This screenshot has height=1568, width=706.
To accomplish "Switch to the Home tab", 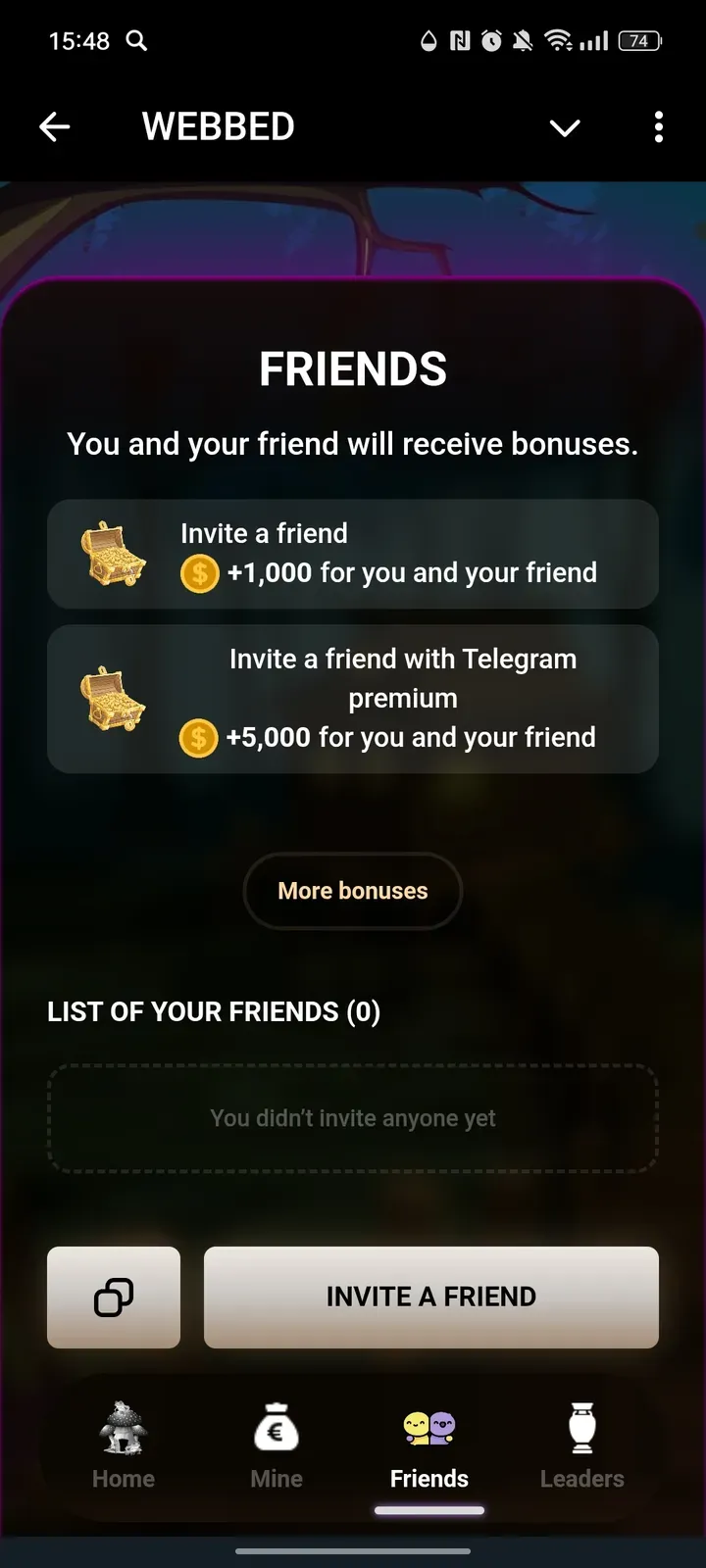I will pyautogui.click(x=124, y=1446).
